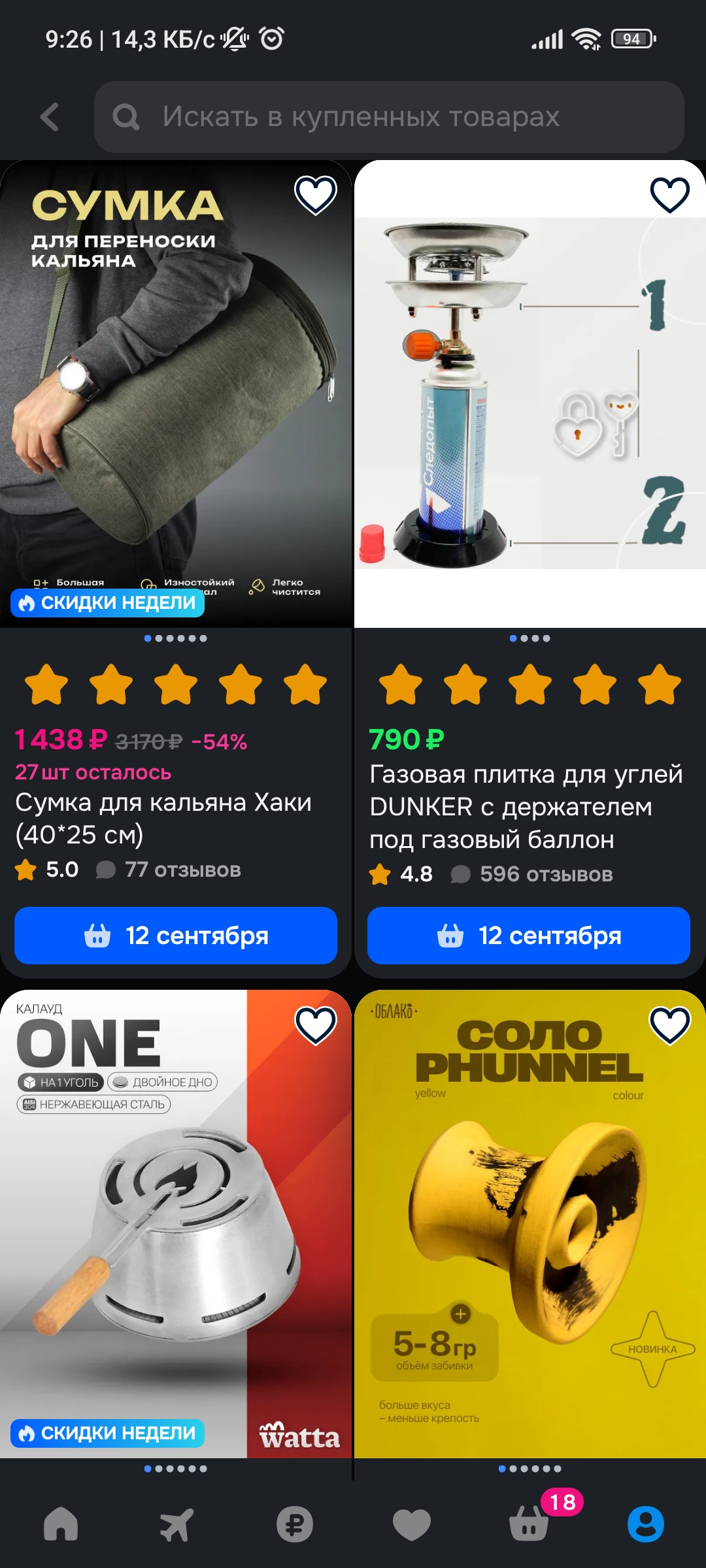Viewport: 706px width, 1568px height.
Task: Add DUNKER gas stove to cart
Action: pyautogui.click(x=529, y=936)
